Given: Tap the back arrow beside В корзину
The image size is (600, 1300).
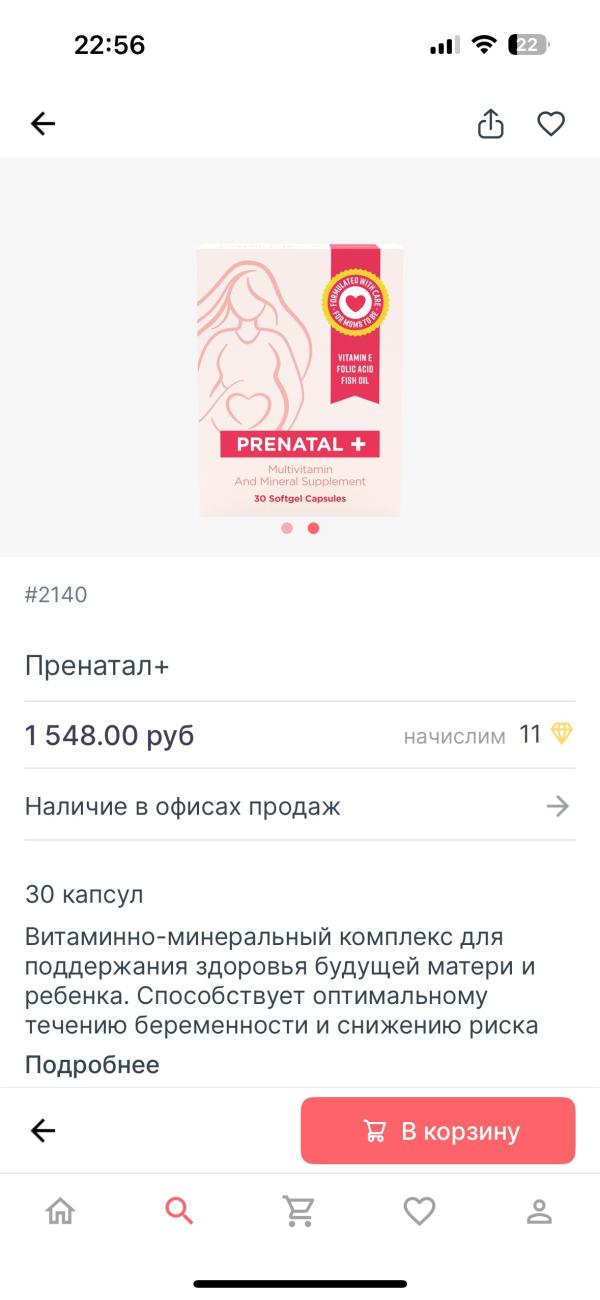Looking at the screenshot, I should pyautogui.click(x=43, y=1131).
